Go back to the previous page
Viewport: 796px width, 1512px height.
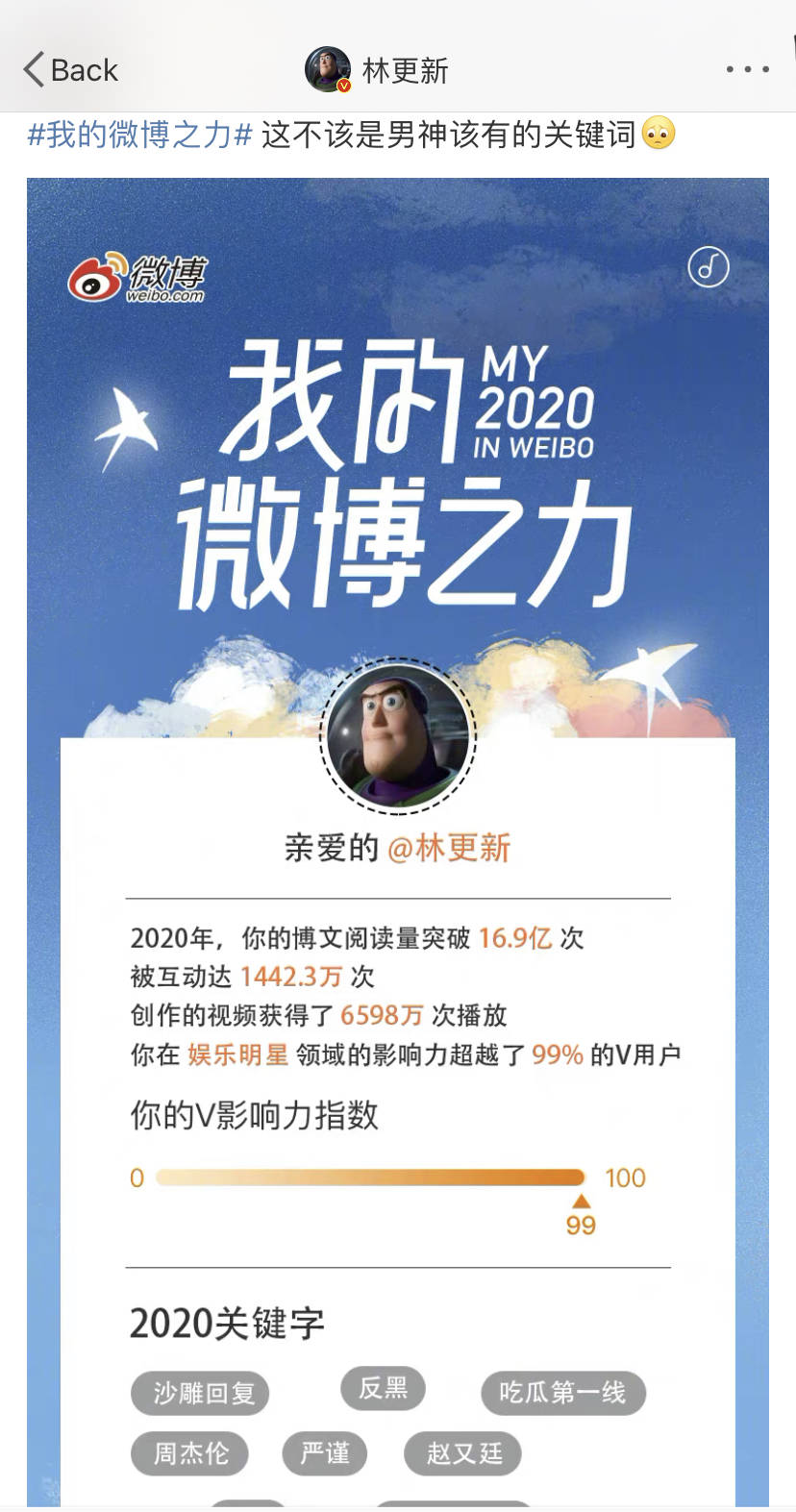(70, 70)
